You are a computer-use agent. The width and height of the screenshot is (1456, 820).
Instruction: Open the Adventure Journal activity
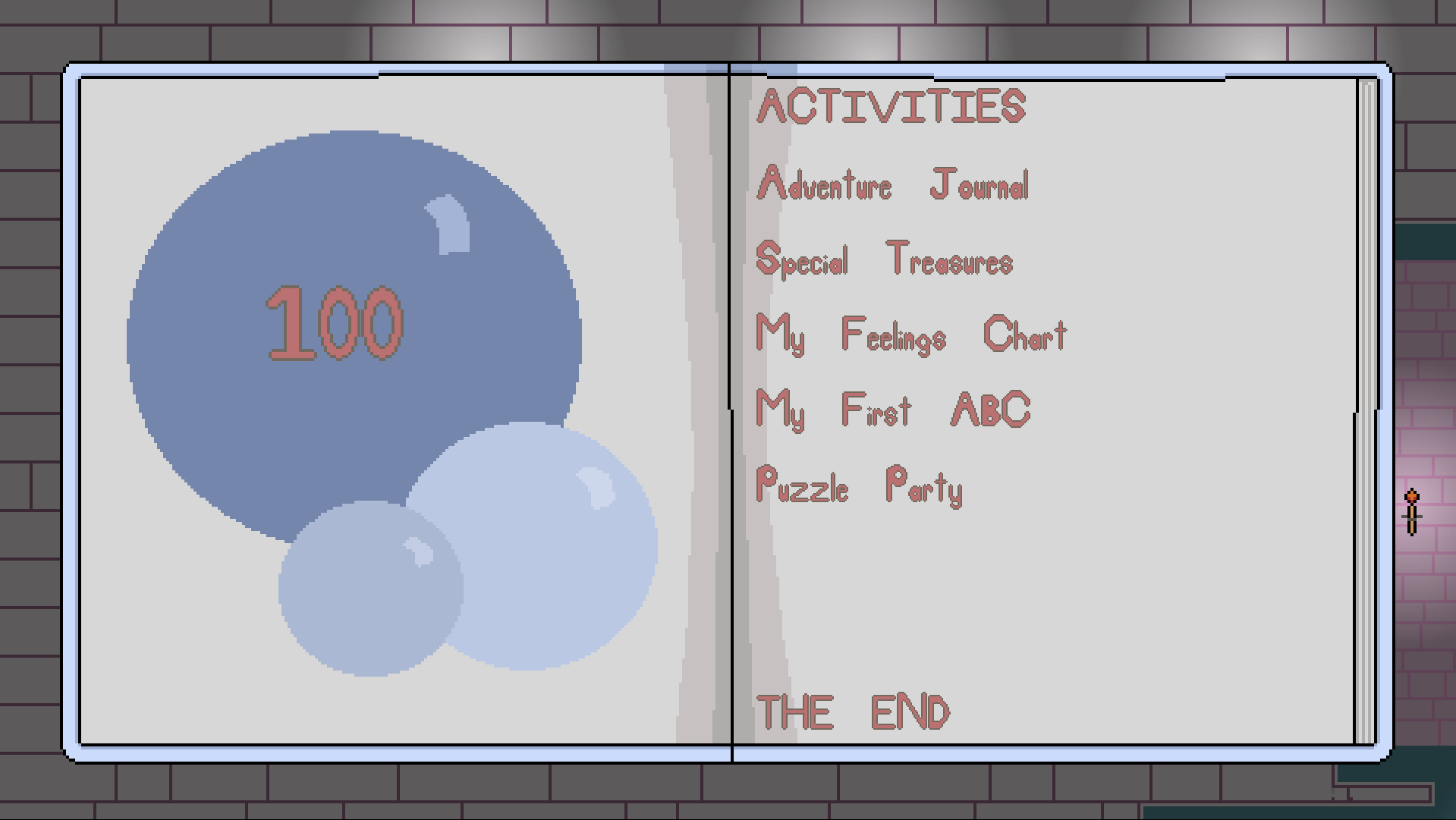point(892,184)
